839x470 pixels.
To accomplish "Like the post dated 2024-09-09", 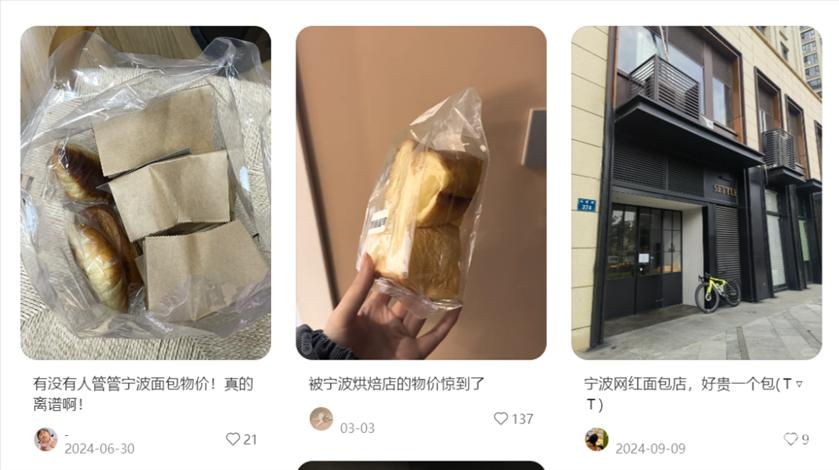I will 790,439.
